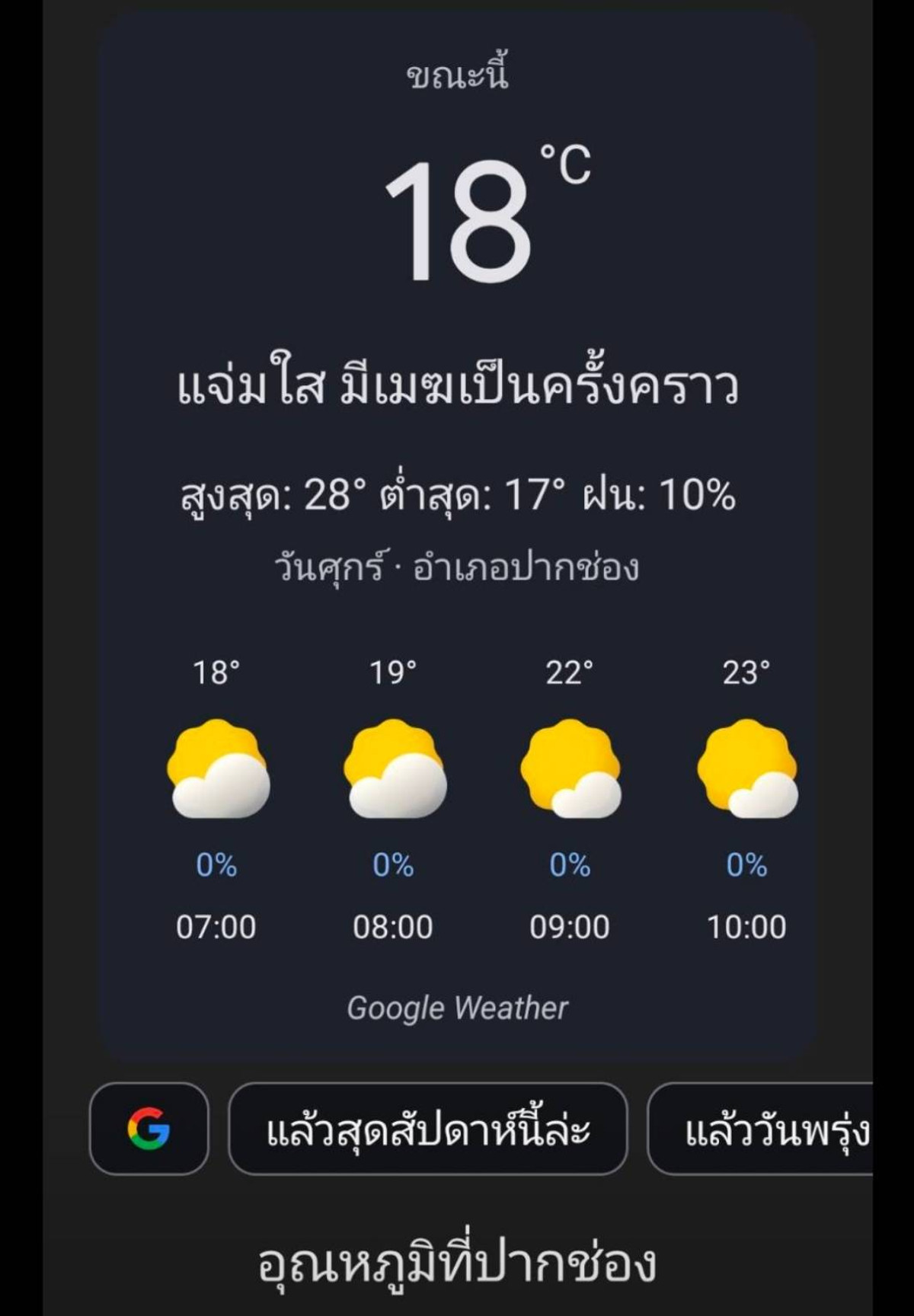
Task: Select the weather condition แจ่มใส มีเมฆเป็นครั้งคราว
Action: coord(457,387)
